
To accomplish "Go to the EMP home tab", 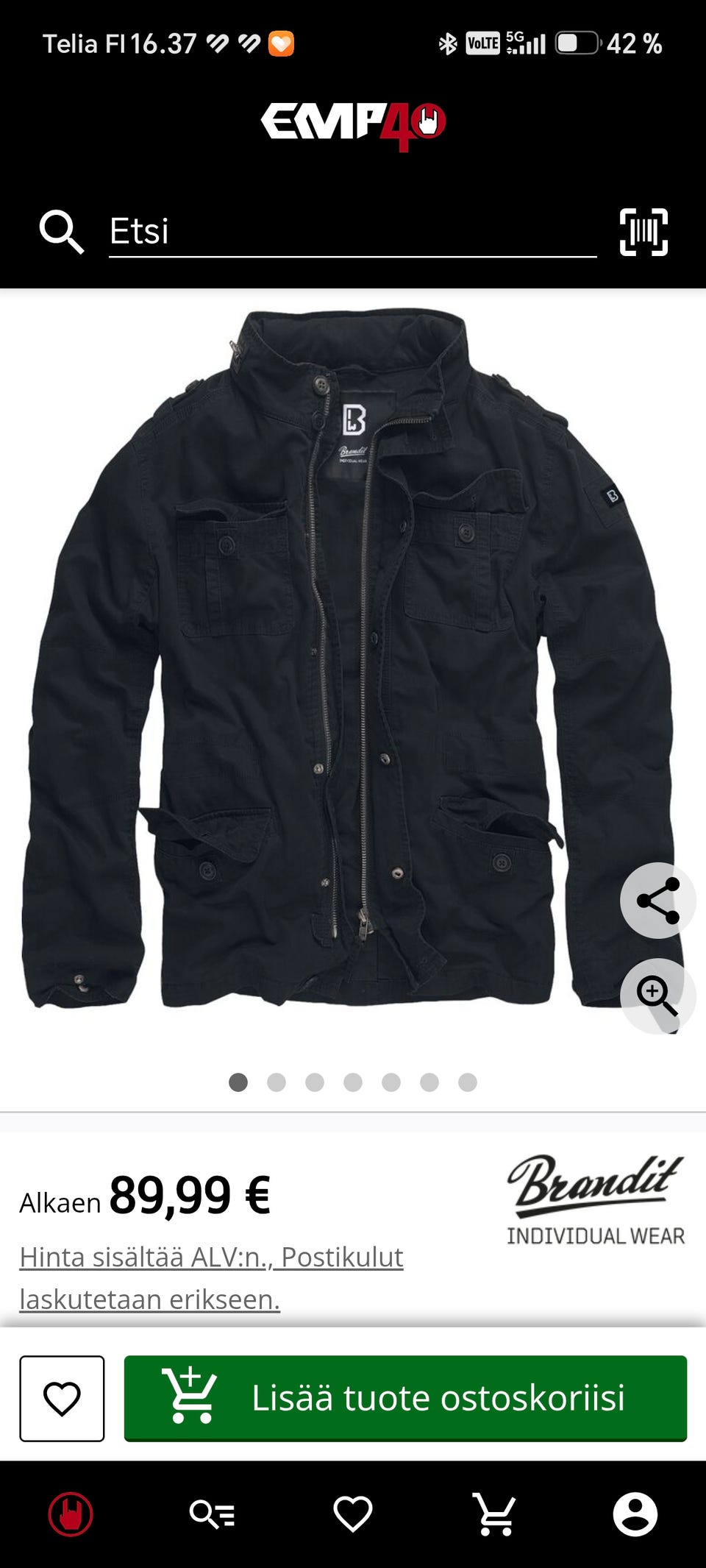I will pyautogui.click(x=71, y=1514).
